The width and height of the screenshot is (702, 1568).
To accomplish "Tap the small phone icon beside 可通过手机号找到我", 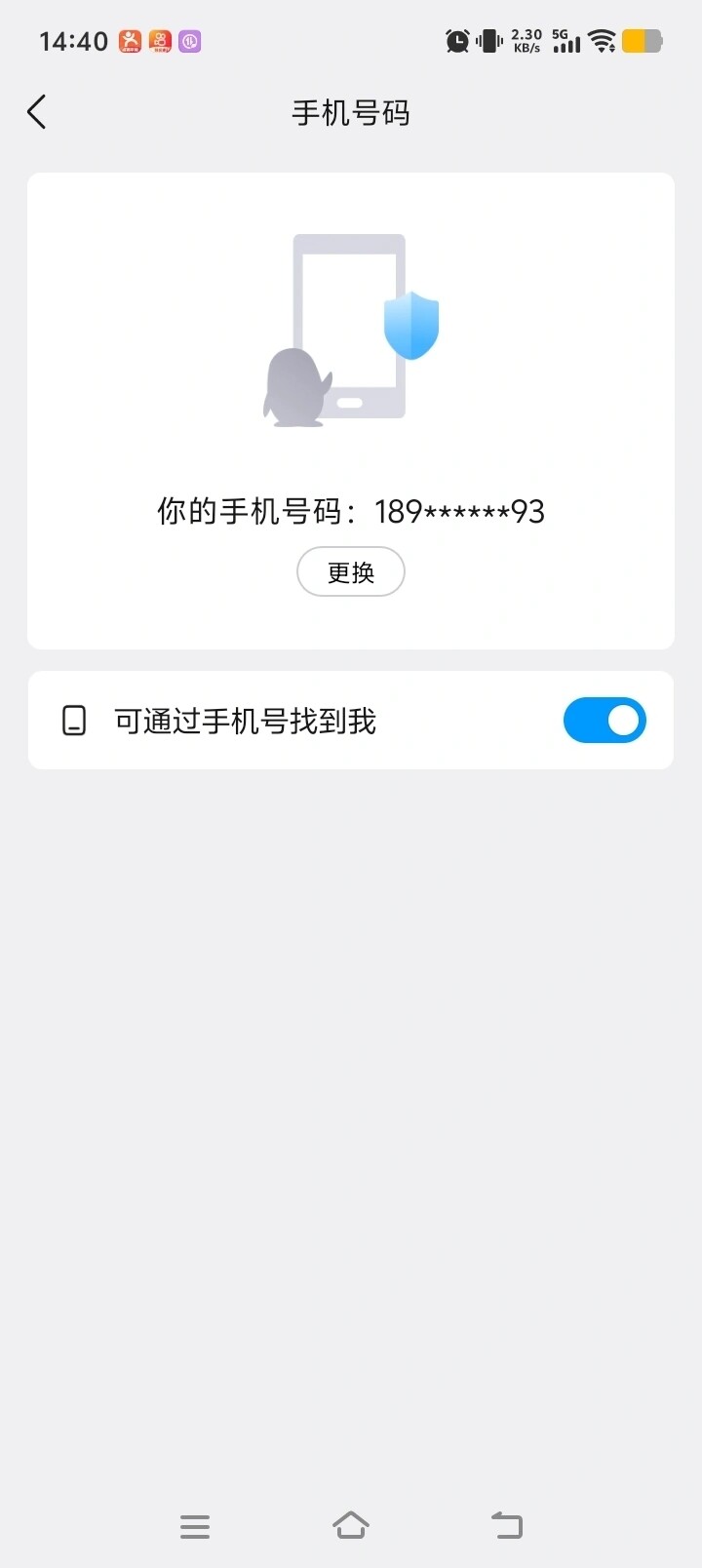I will [73, 720].
